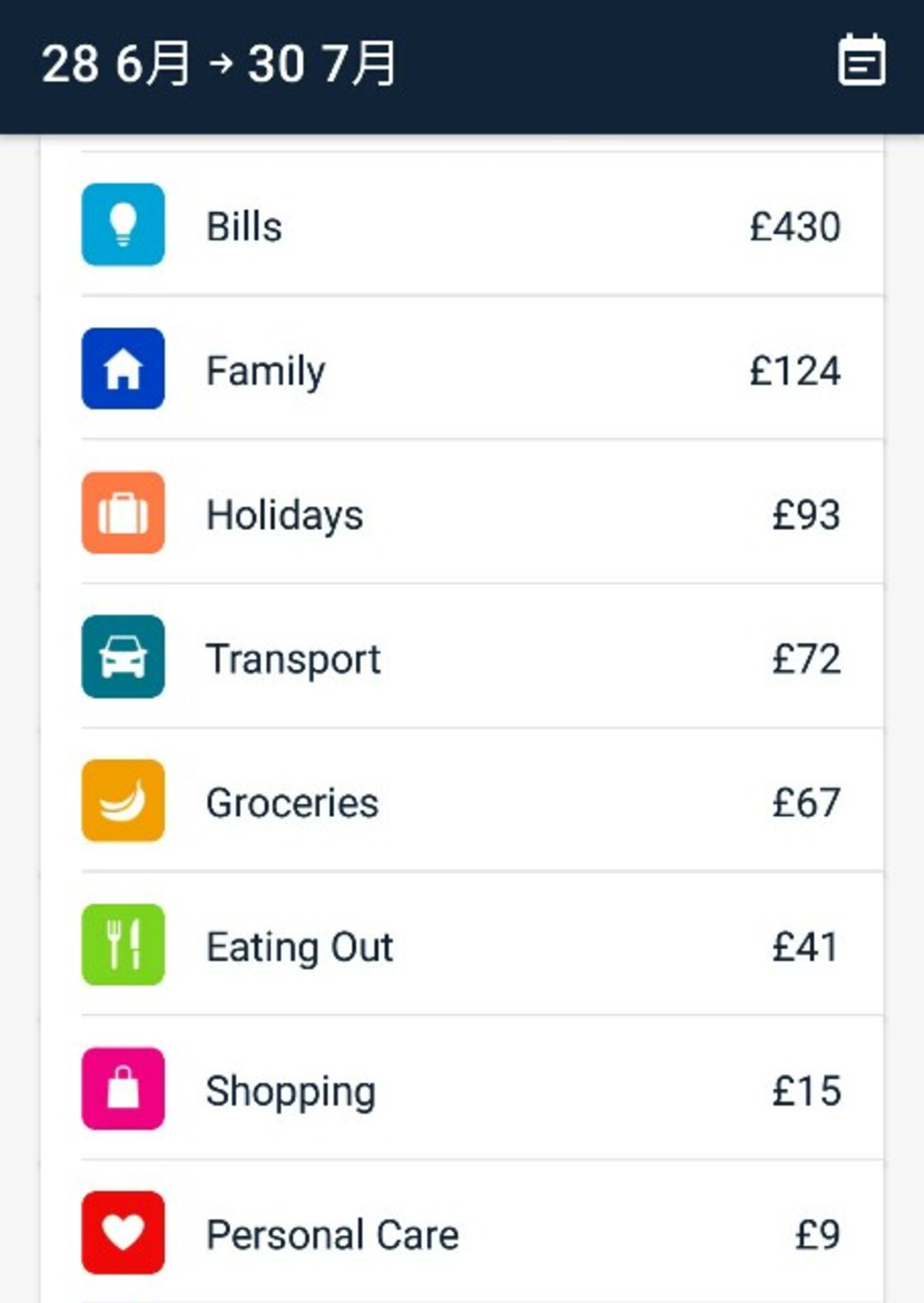The width and height of the screenshot is (924, 1303).
Task: Open the Shopping category
Action: pos(462,1090)
